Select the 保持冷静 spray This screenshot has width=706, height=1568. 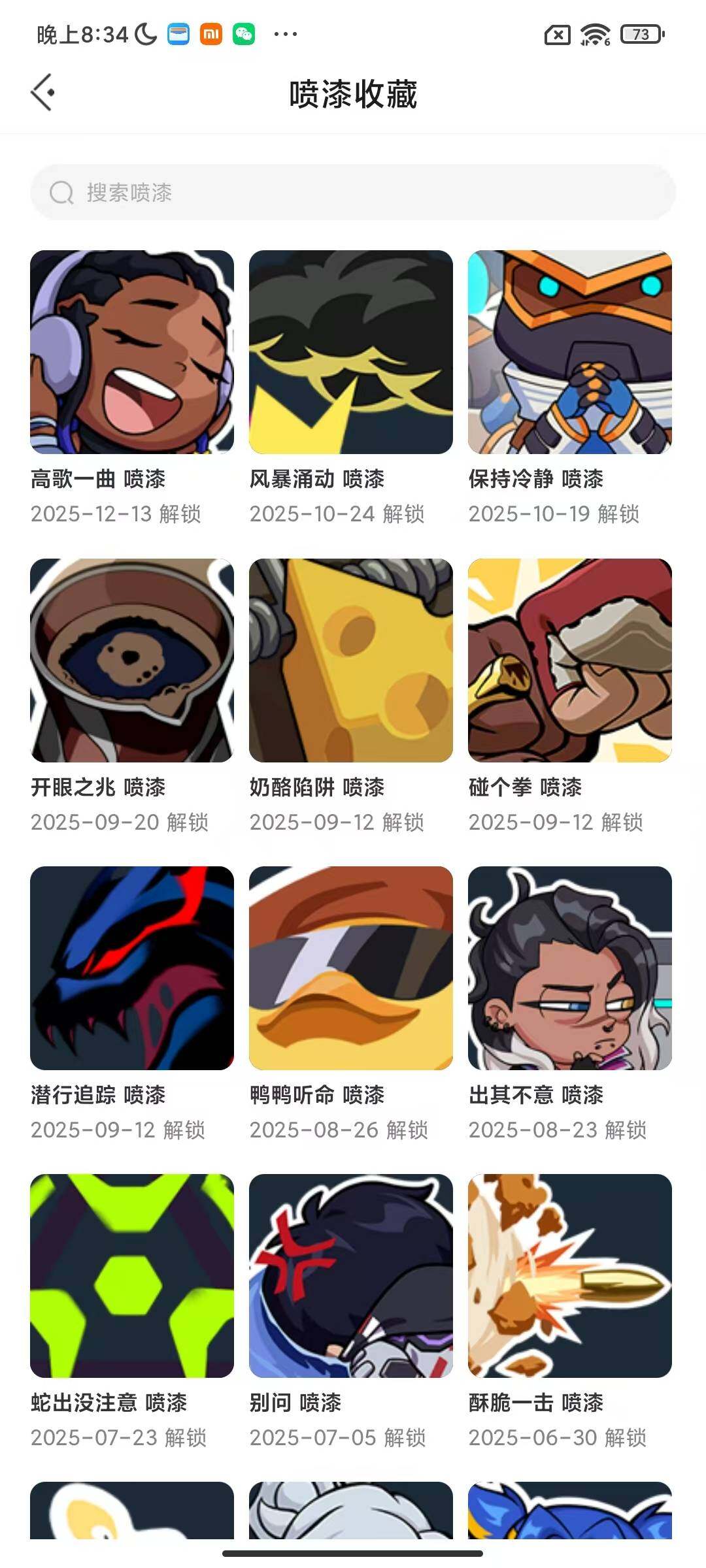[570, 352]
